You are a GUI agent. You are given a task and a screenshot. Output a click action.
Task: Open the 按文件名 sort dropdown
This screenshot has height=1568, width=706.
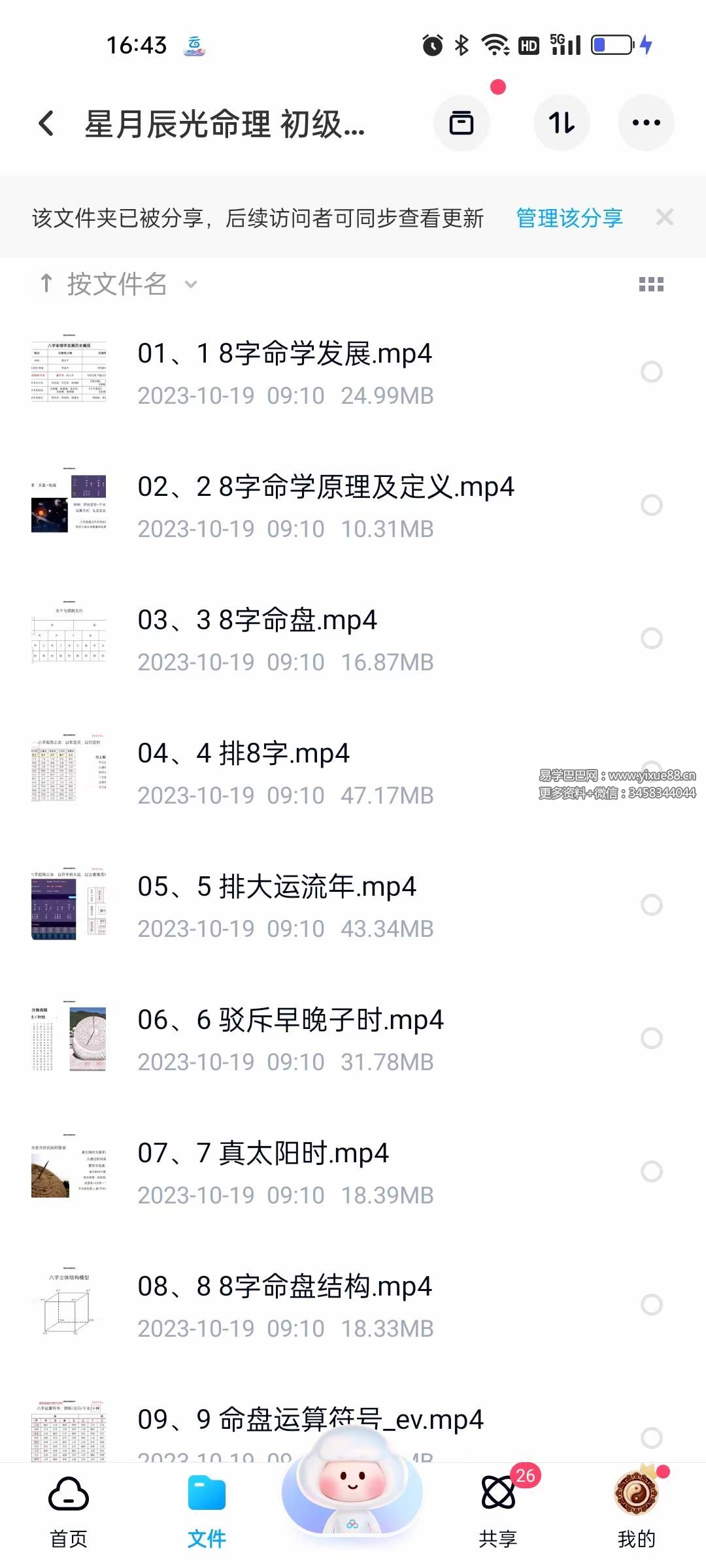pyautogui.click(x=118, y=284)
